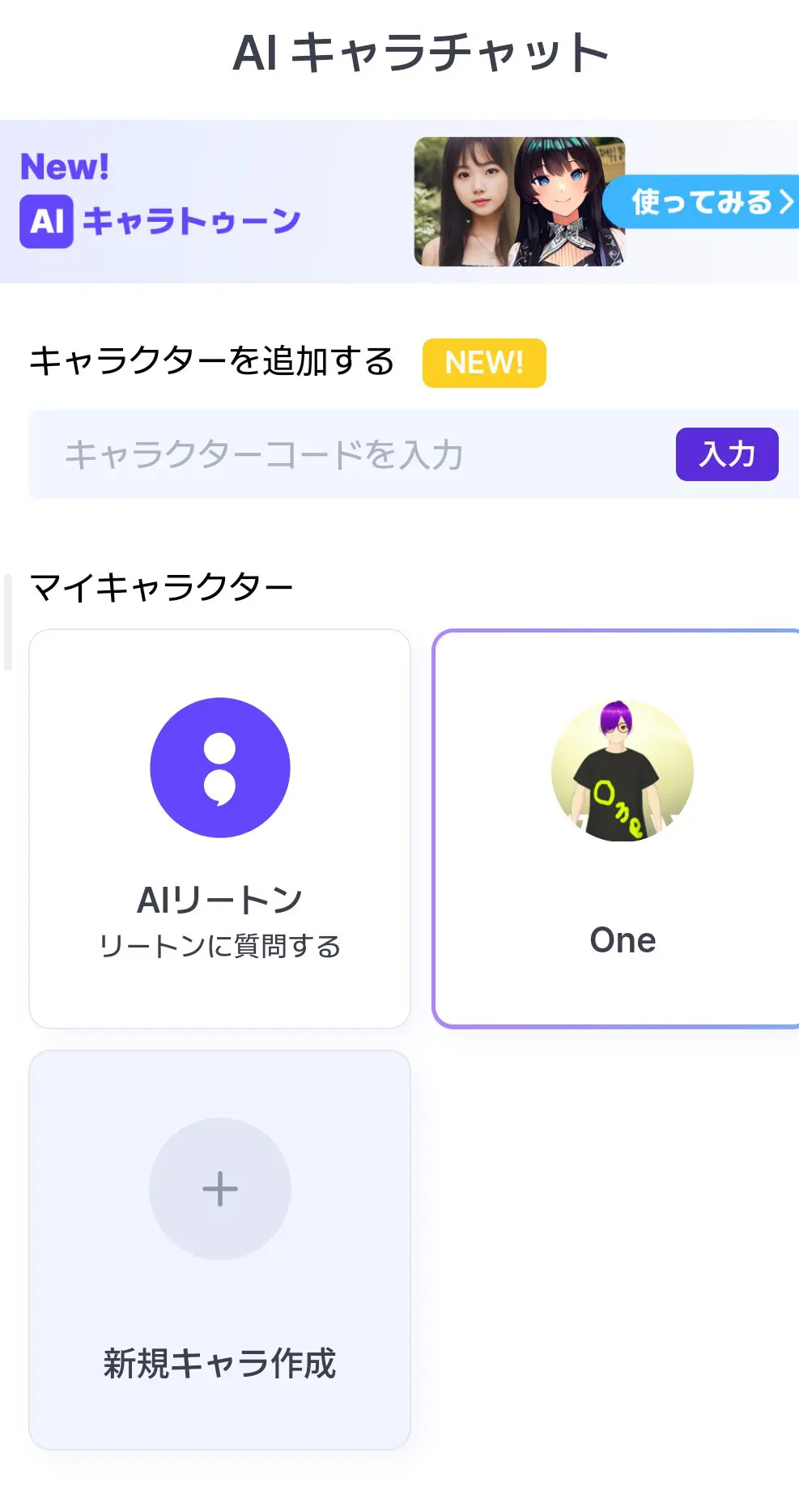Focus the キャラクターコードを入力 field

pyautogui.click(x=348, y=455)
